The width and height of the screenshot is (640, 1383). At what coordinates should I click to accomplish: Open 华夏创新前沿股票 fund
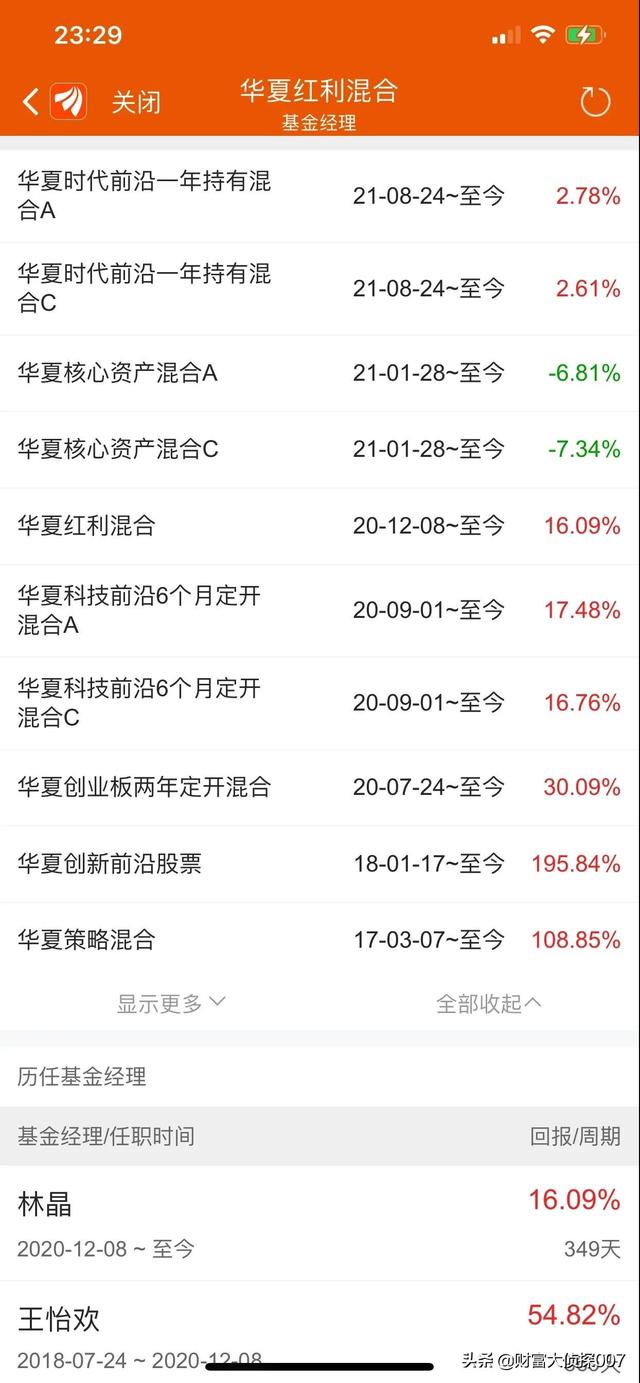click(x=320, y=864)
